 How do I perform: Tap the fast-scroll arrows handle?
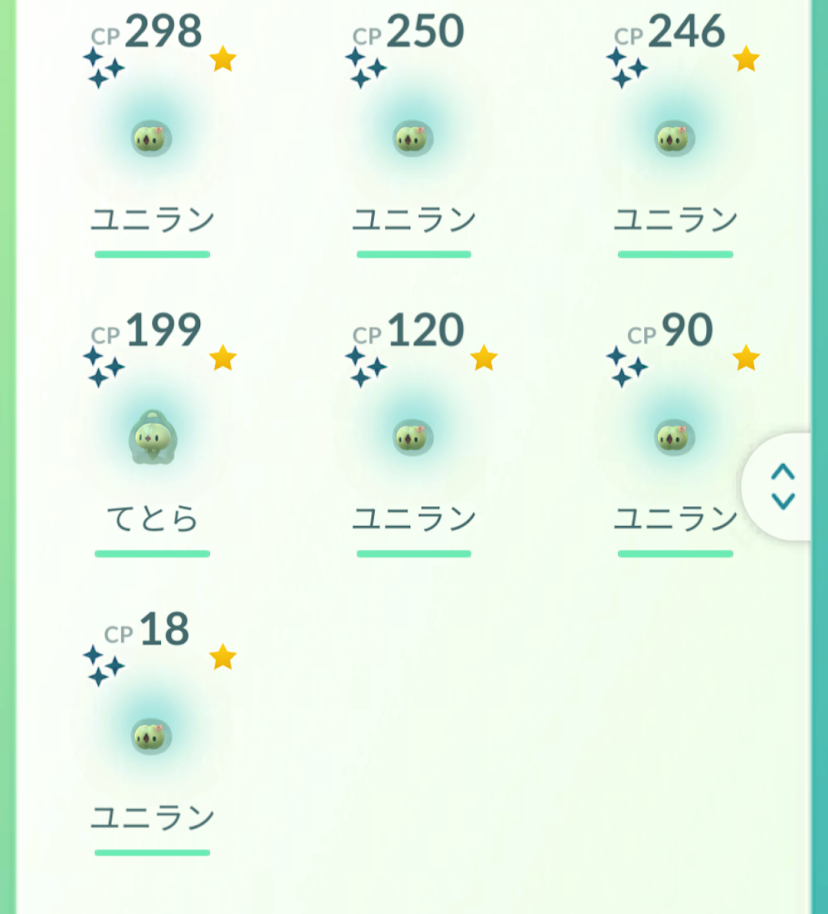pos(783,486)
